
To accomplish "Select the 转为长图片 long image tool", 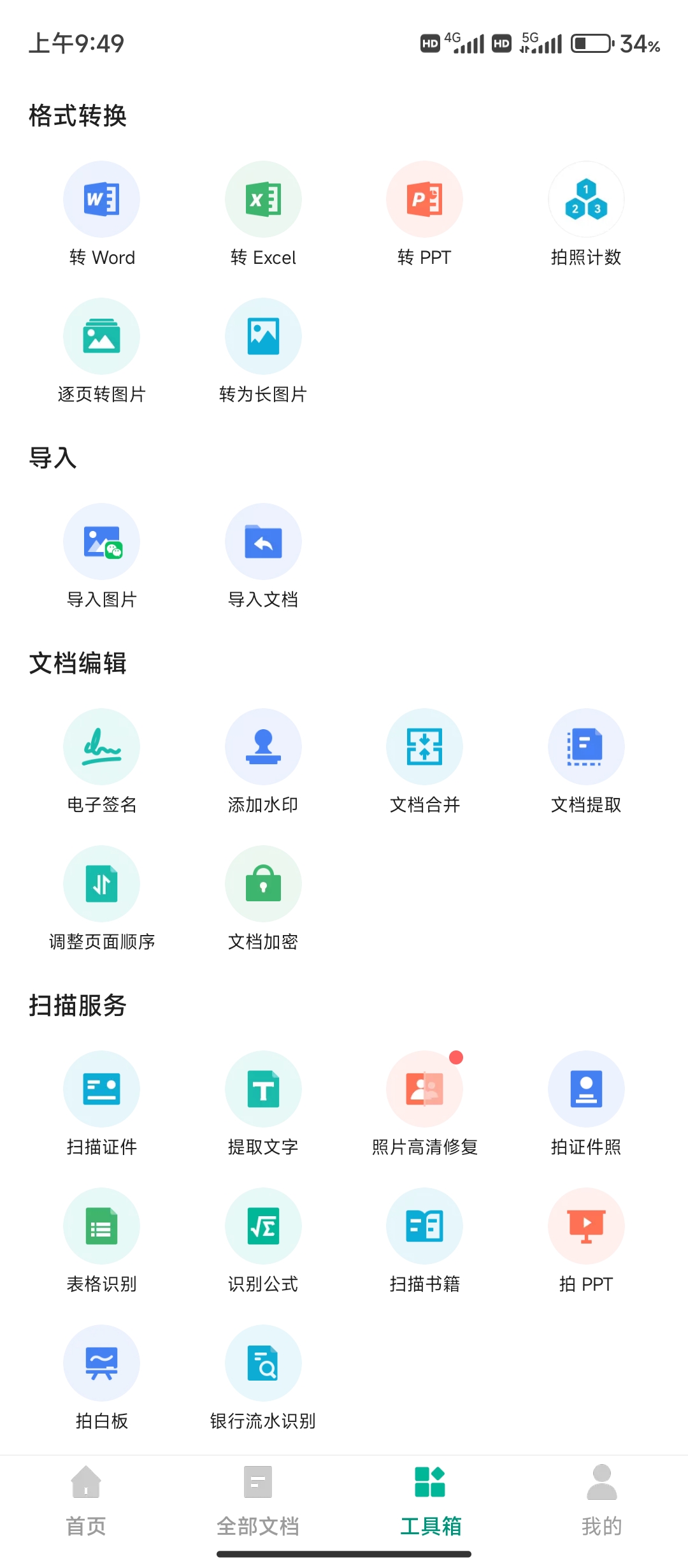I will [x=263, y=337].
